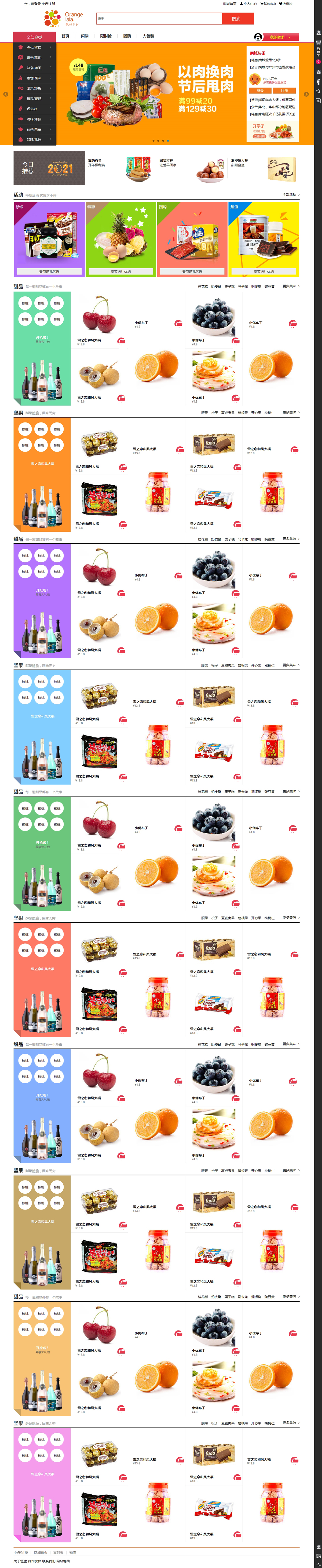This screenshot has height=1568, width=322.
Task: Open 全部活动 link beside 活动 heading
Action: (x=290, y=195)
